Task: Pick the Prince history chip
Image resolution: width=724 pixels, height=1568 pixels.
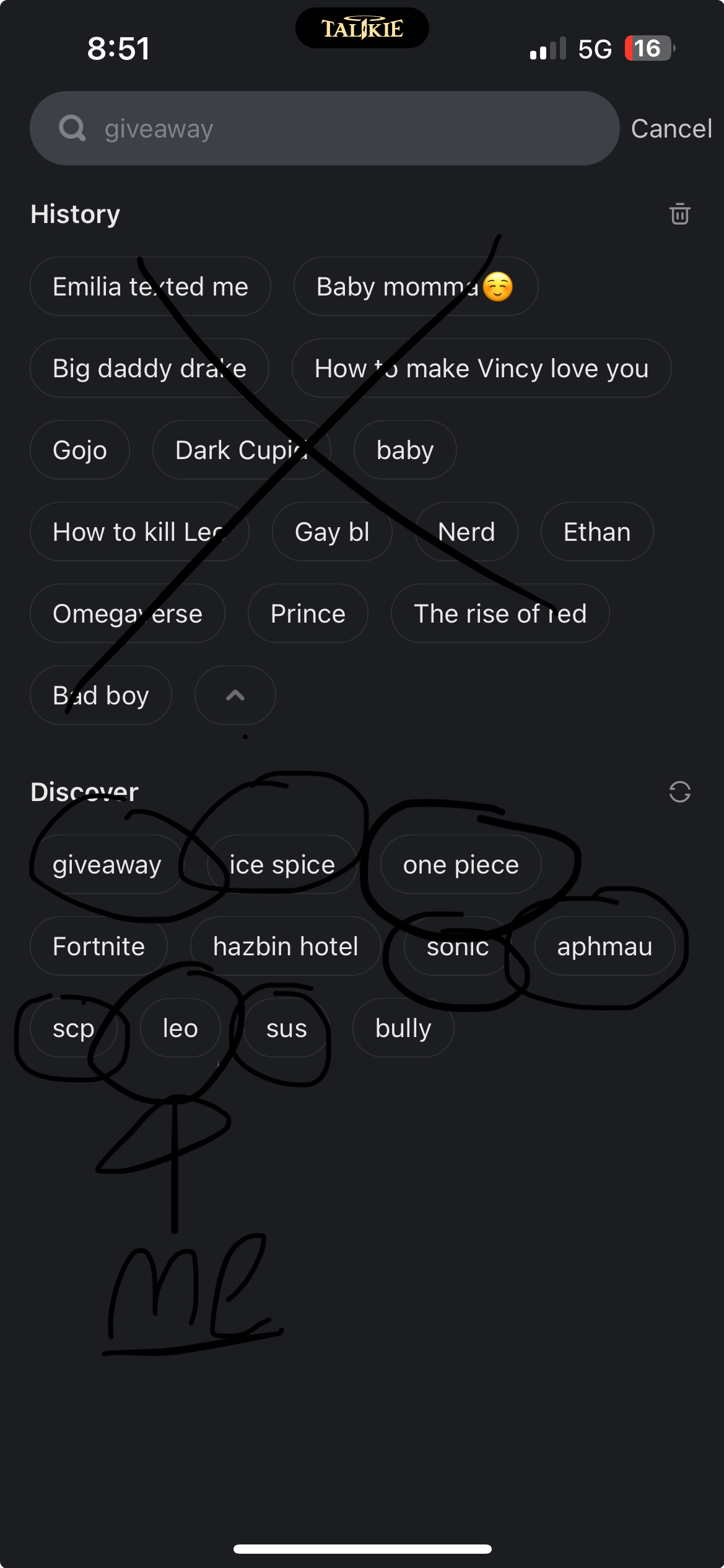Action: pyautogui.click(x=308, y=613)
